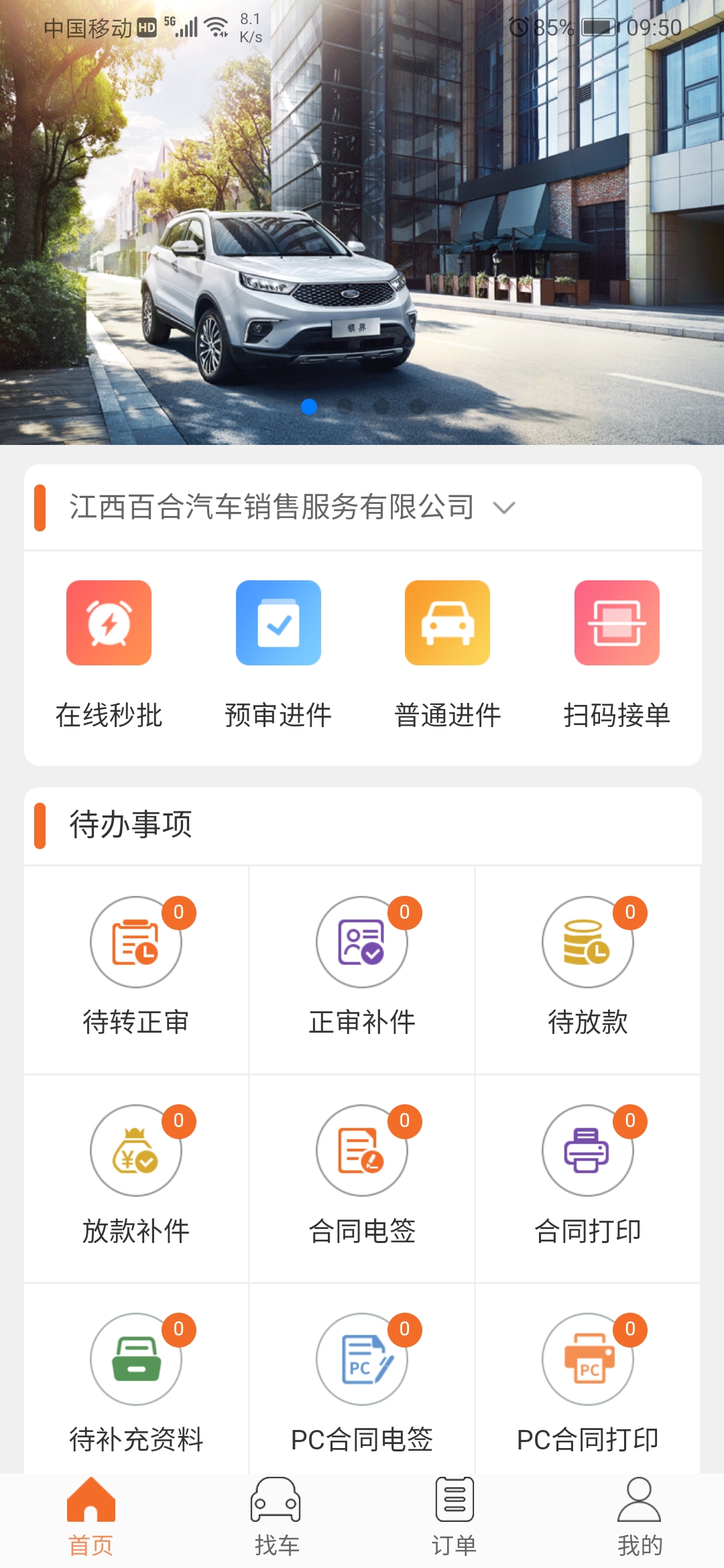Expand the company name dropdown arrow
Viewport: 724px width, 1568px height.
[504, 509]
